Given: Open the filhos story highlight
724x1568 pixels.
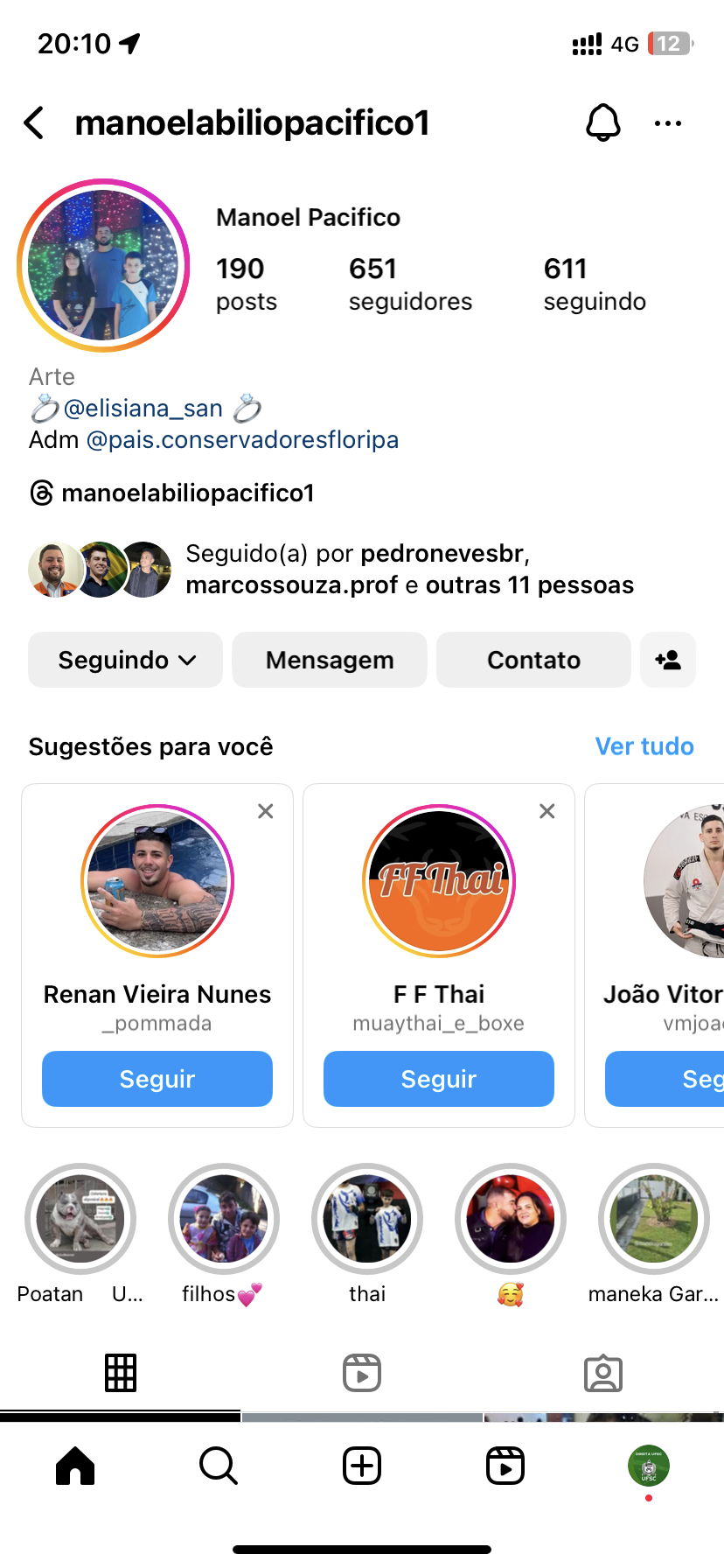Looking at the screenshot, I should pyautogui.click(x=224, y=1219).
